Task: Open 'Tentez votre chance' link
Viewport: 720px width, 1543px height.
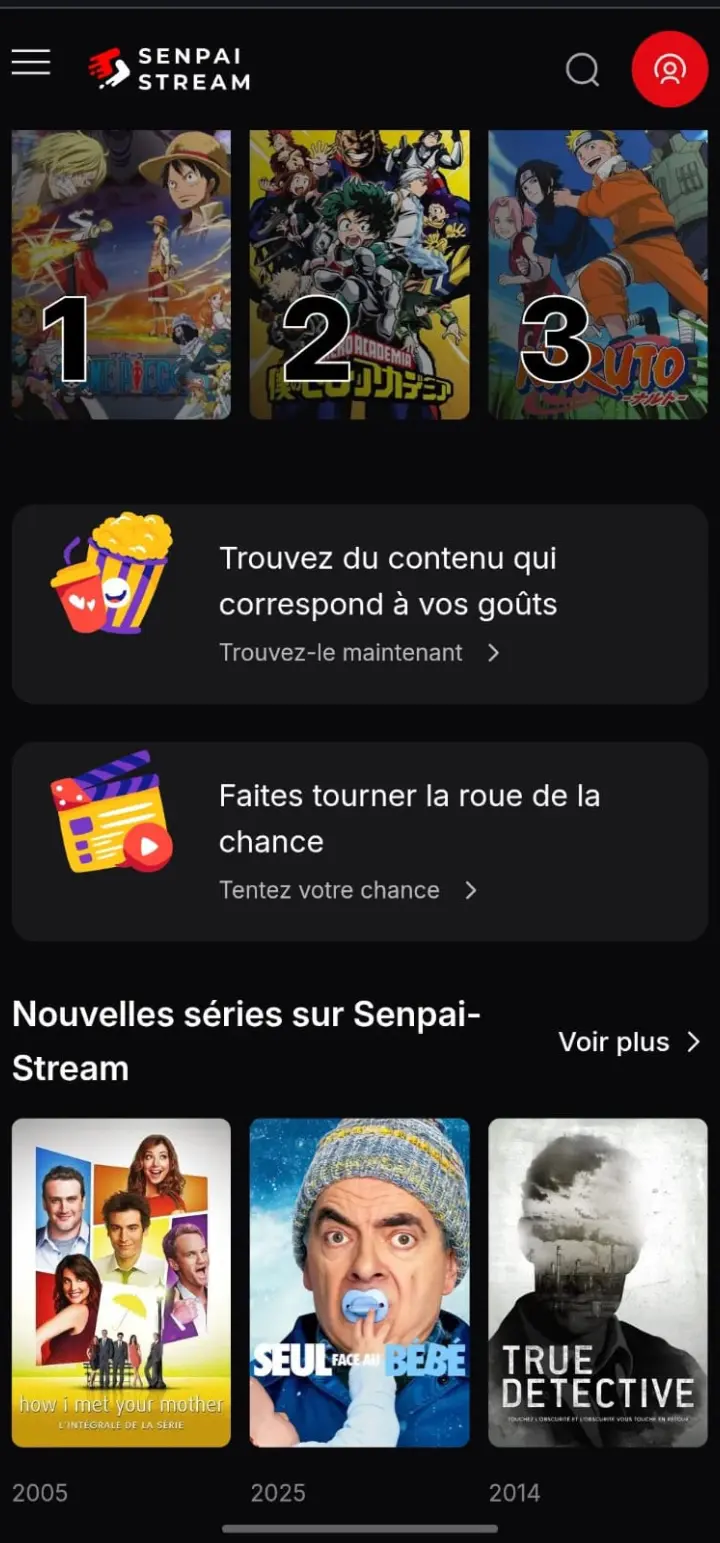Action: click(x=329, y=890)
